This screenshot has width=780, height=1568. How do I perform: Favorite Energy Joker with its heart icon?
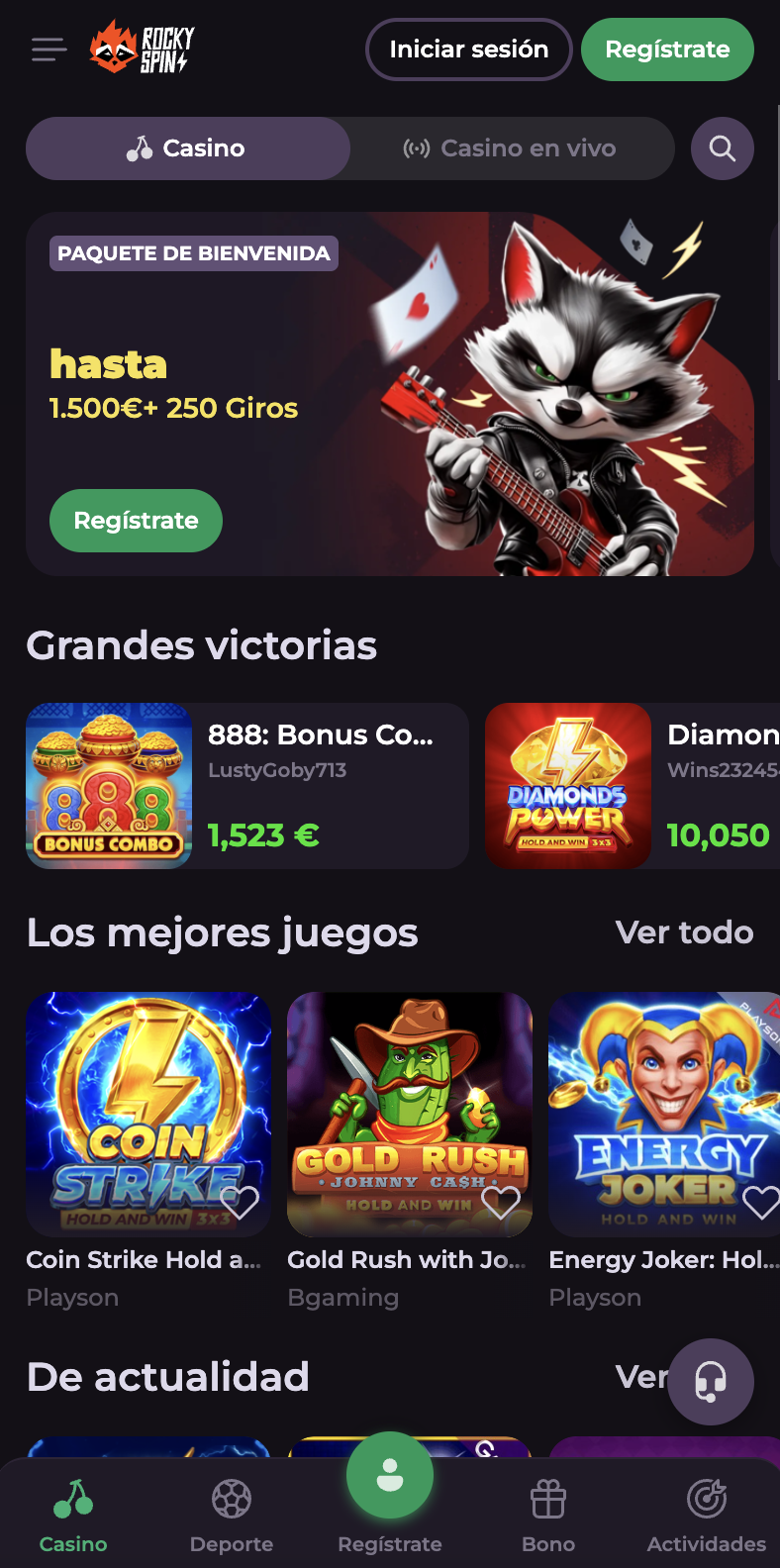coord(760,1202)
